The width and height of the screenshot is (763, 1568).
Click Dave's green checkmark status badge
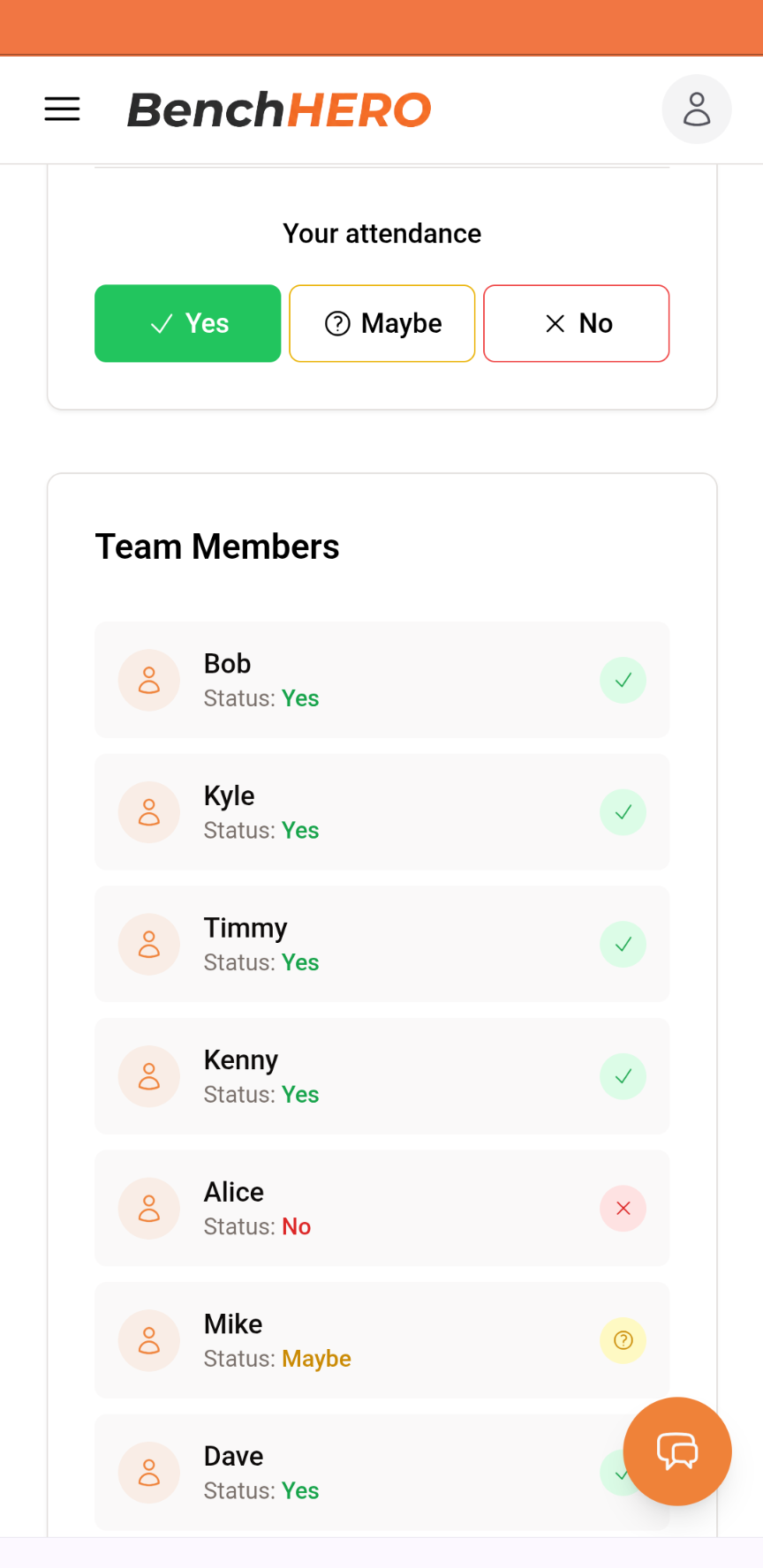pos(621,1473)
